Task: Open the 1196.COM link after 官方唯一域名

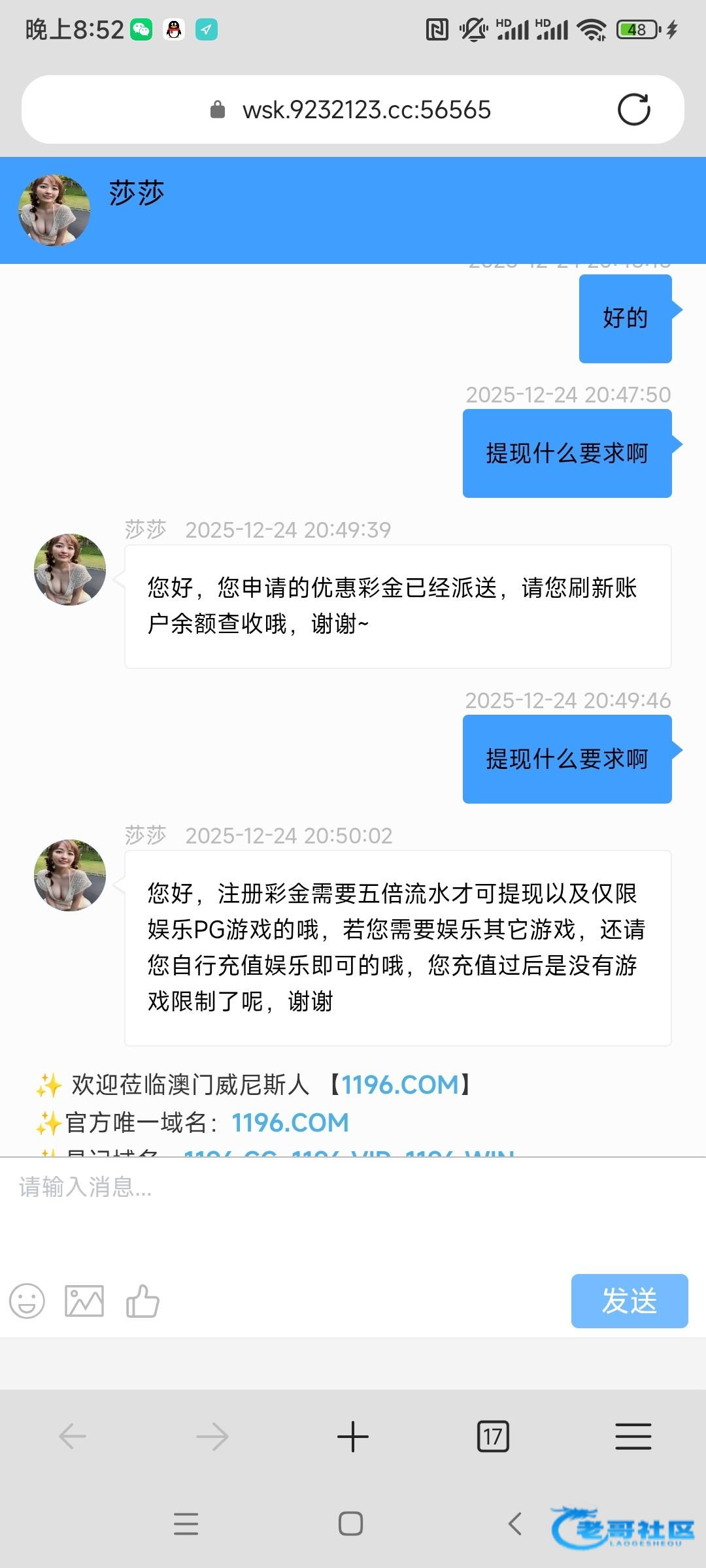Action: pos(290,1123)
